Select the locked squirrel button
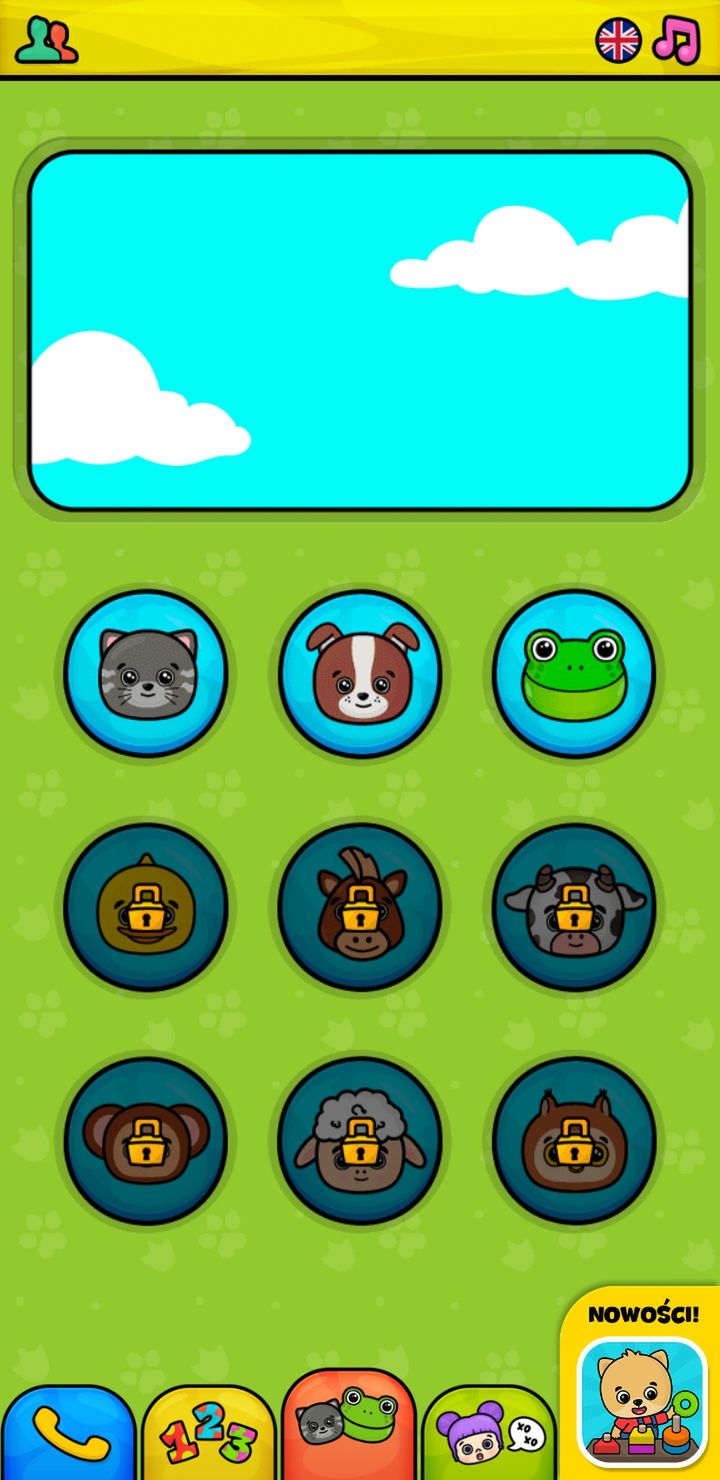This screenshot has height=1480, width=720. coord(574,1141)
